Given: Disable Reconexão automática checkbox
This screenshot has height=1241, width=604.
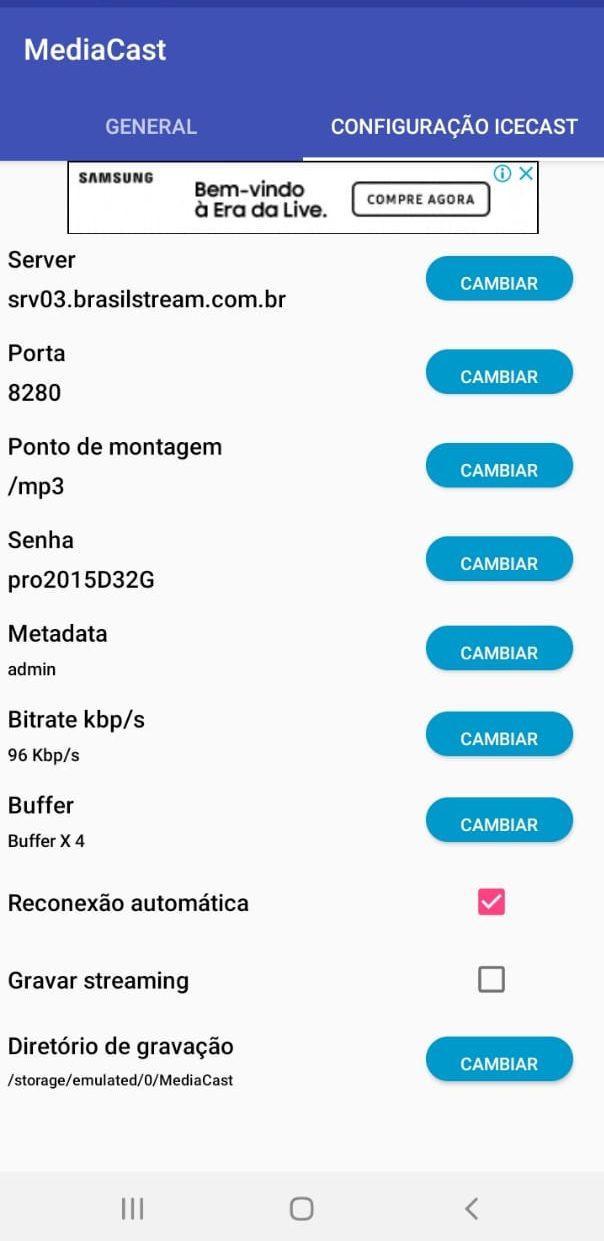Looking at the screenshot, I should click(x=491, y=902).
